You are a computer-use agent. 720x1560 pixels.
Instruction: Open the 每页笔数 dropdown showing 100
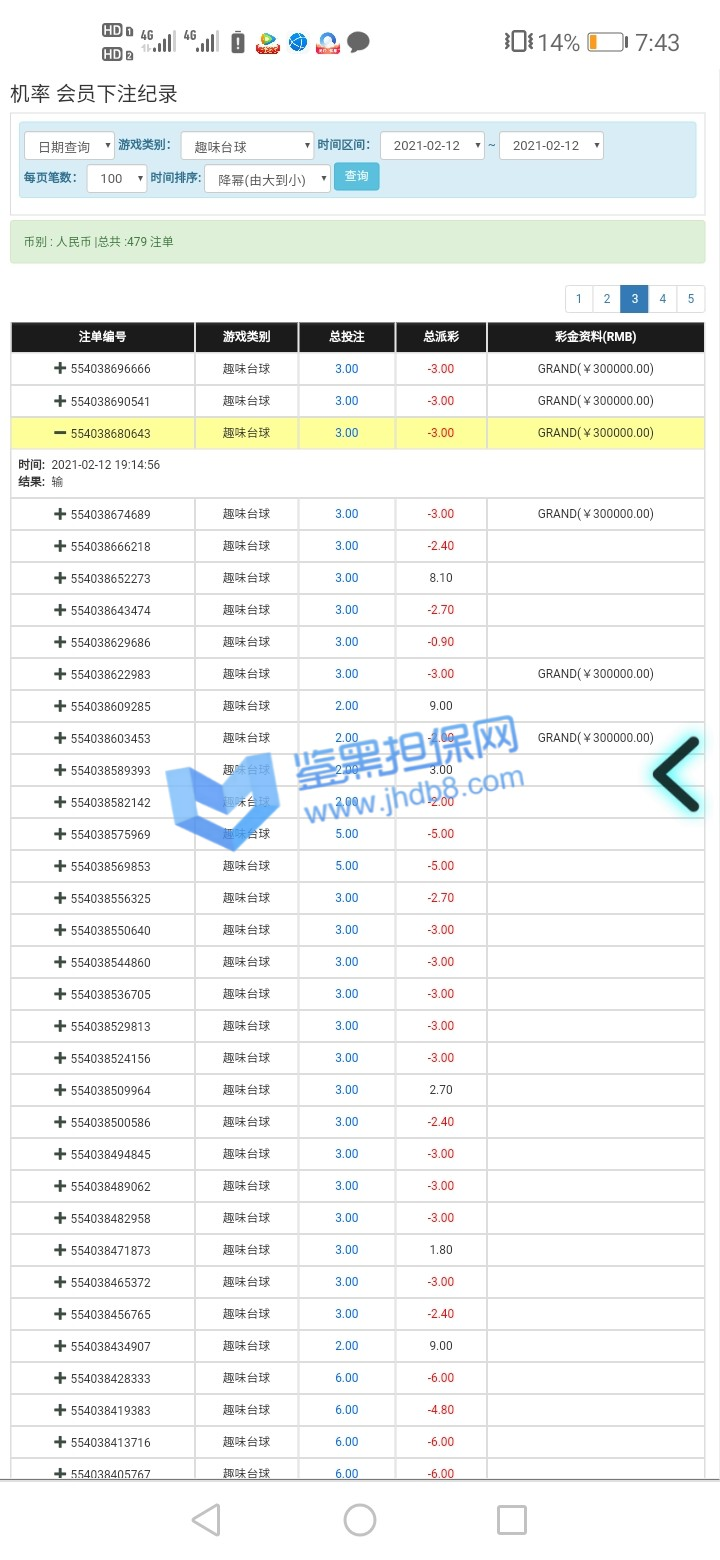coord(117,178)
